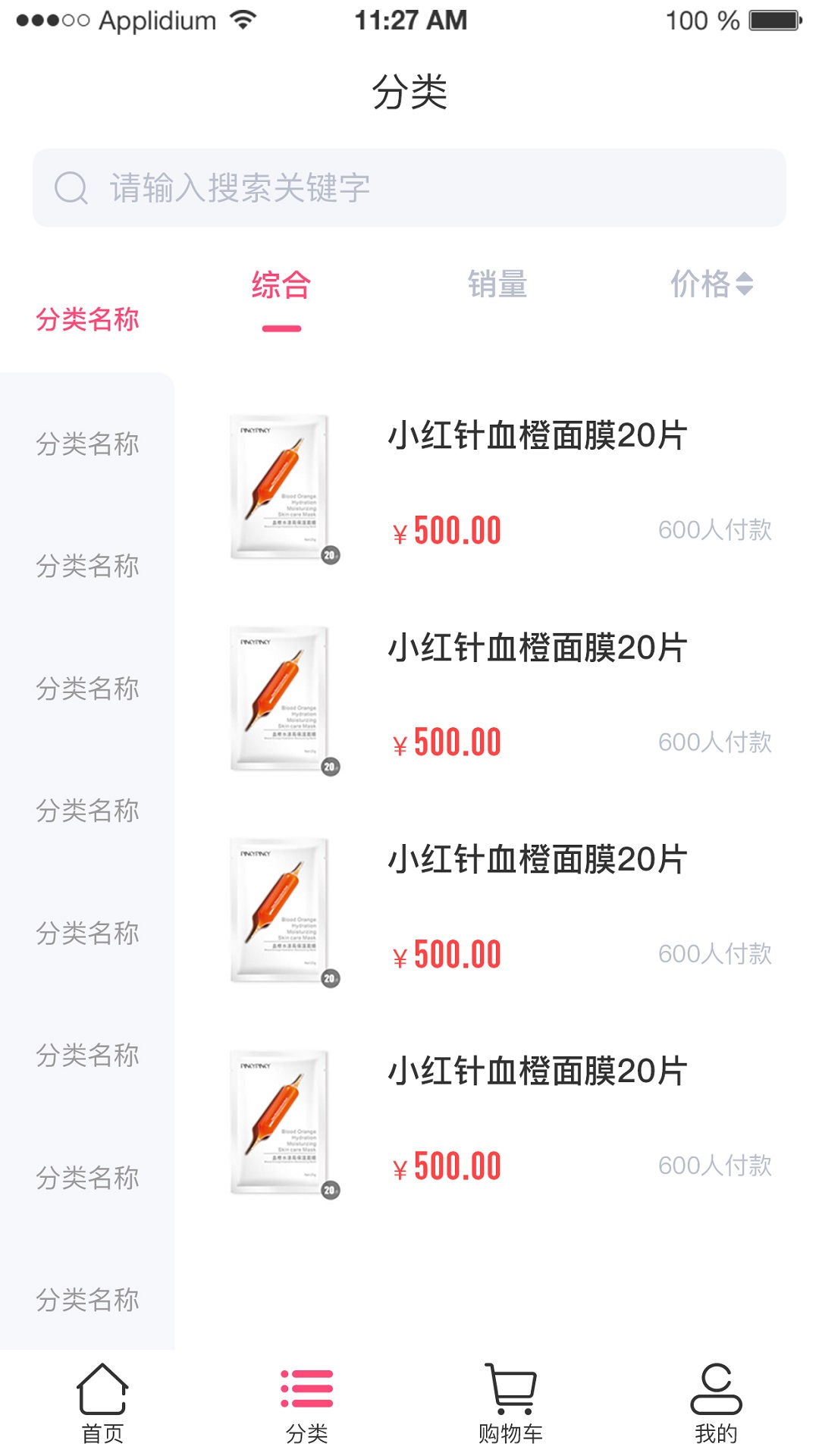
Task: Open the 分类 tab in bottom bar
Action: pos(307,1403)
